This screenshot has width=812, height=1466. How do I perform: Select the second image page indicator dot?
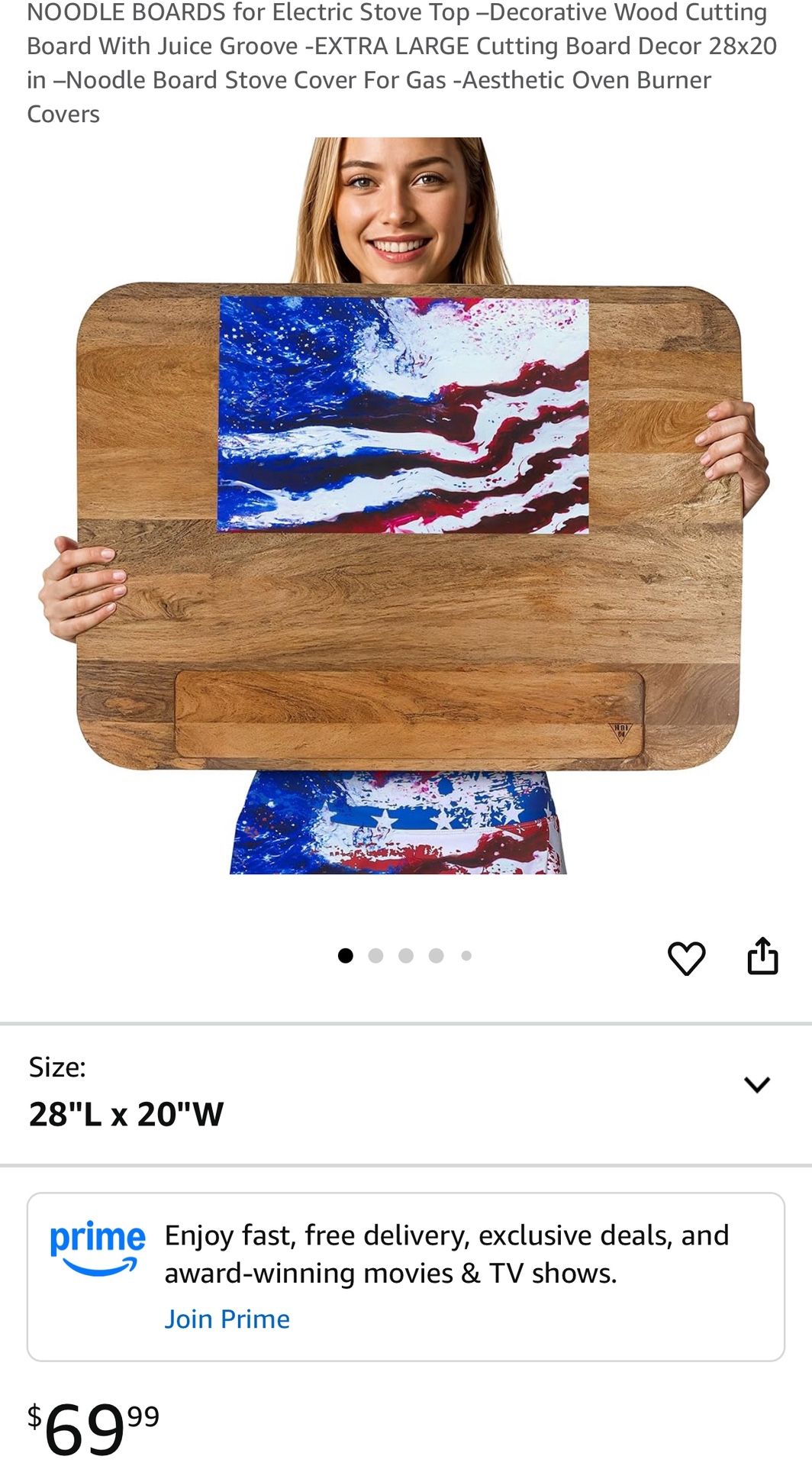pyautogui.click(x=375, y=956)
